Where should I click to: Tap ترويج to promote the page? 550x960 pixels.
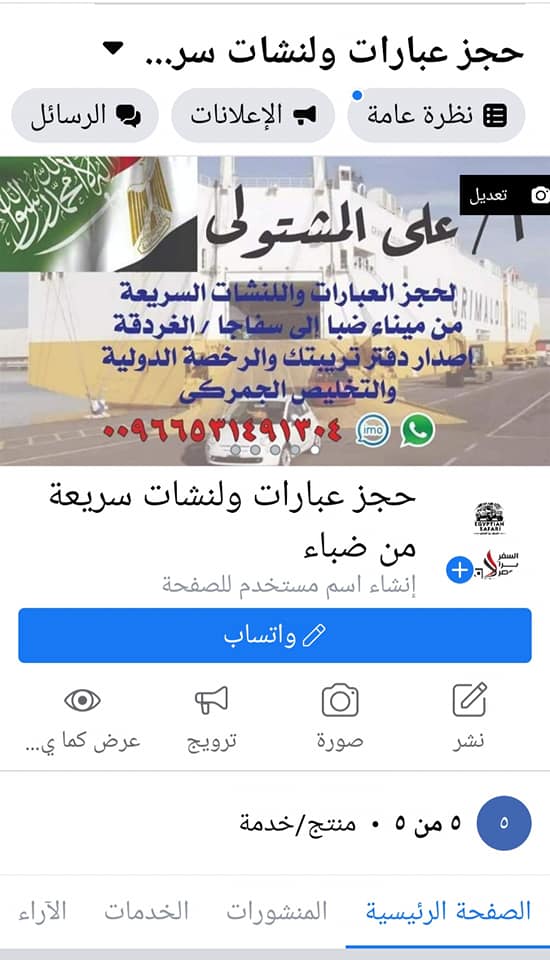click(211, 716)
